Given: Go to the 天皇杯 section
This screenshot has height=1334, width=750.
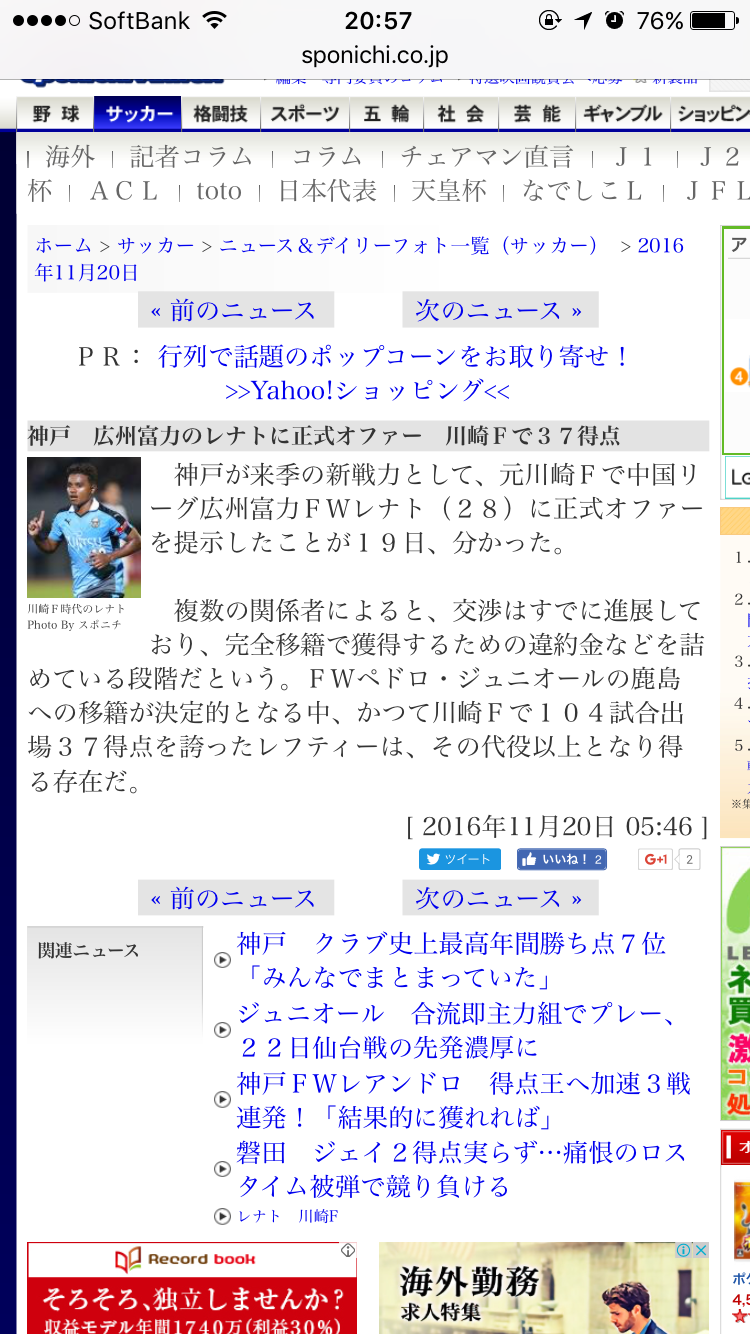Looking at the screenshot, I should [449, 190].
